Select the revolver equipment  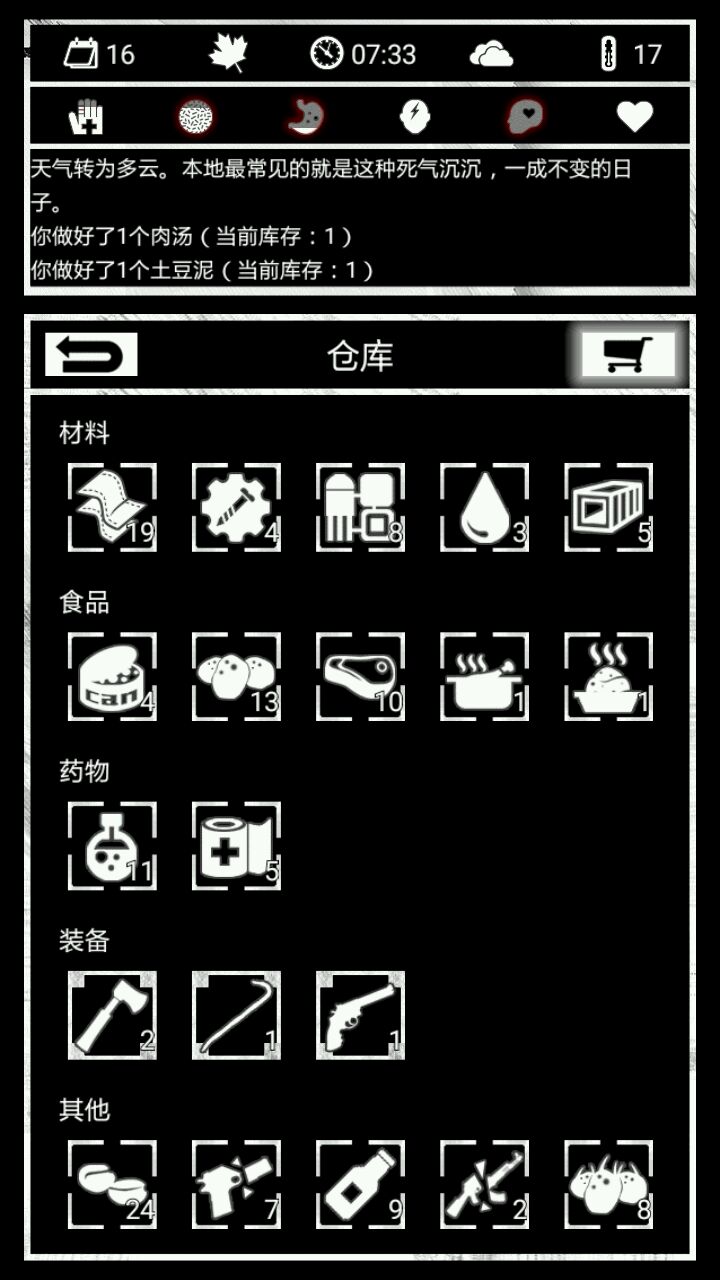(x=360, y=1015)
